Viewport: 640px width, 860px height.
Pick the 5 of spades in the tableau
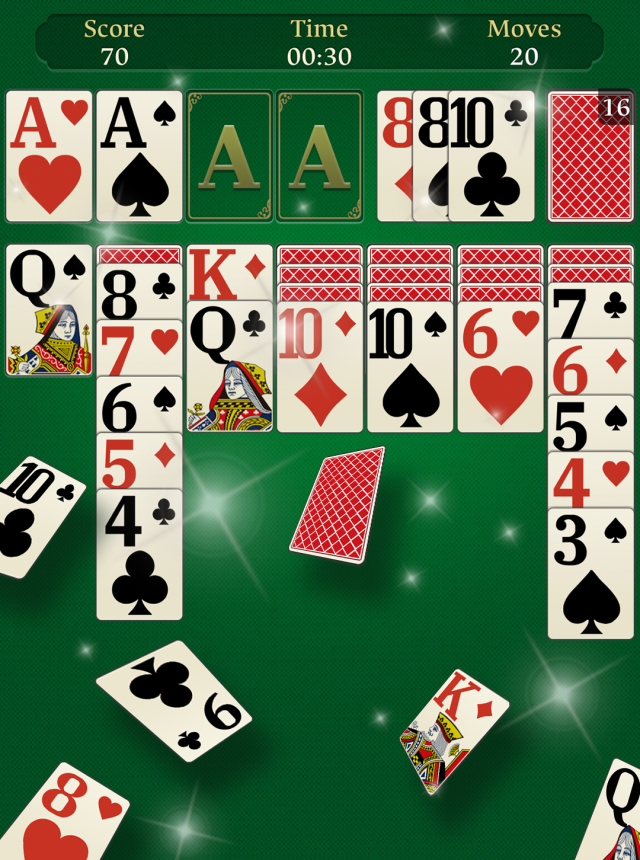click(590, 424)
